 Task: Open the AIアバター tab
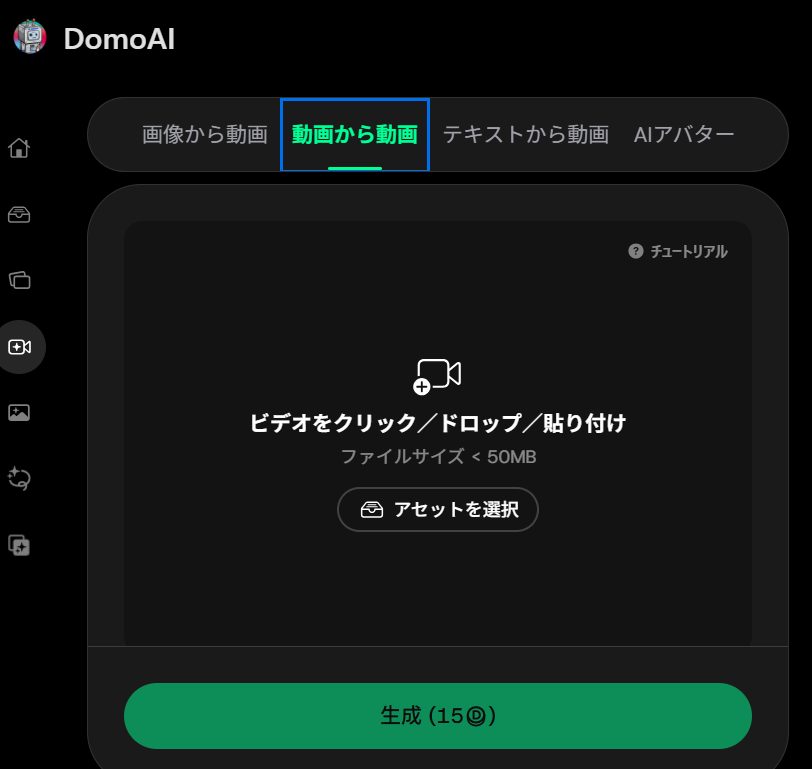coord(684,134)
